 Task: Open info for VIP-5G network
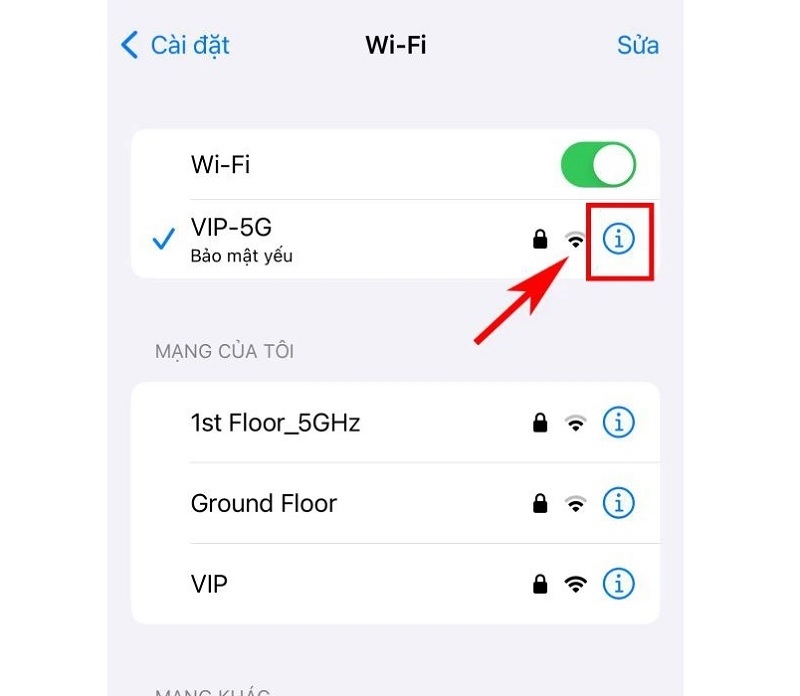619,239
